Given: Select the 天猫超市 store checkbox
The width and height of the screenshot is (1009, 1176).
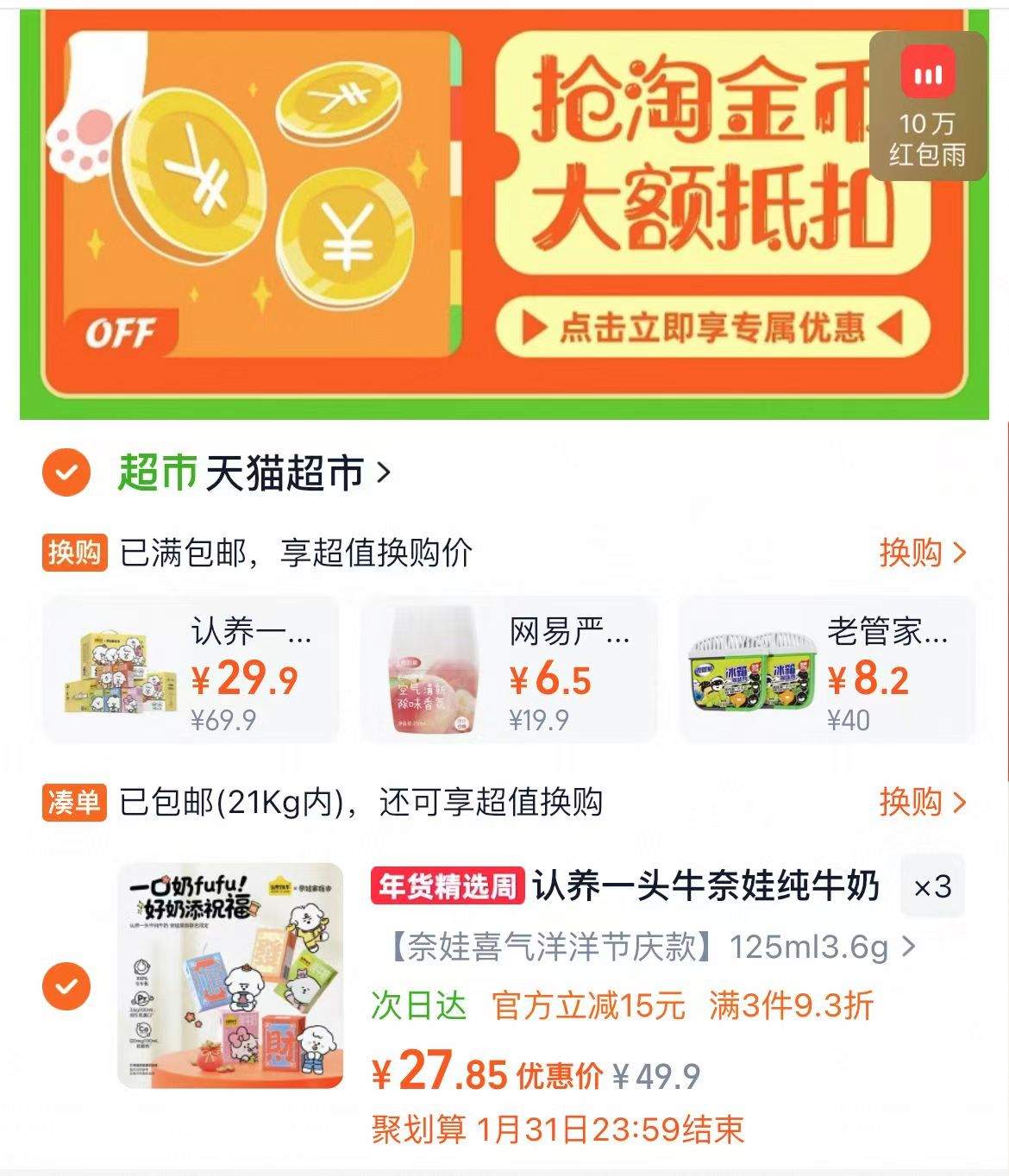Looking at the screenshot, I should 65,472.
